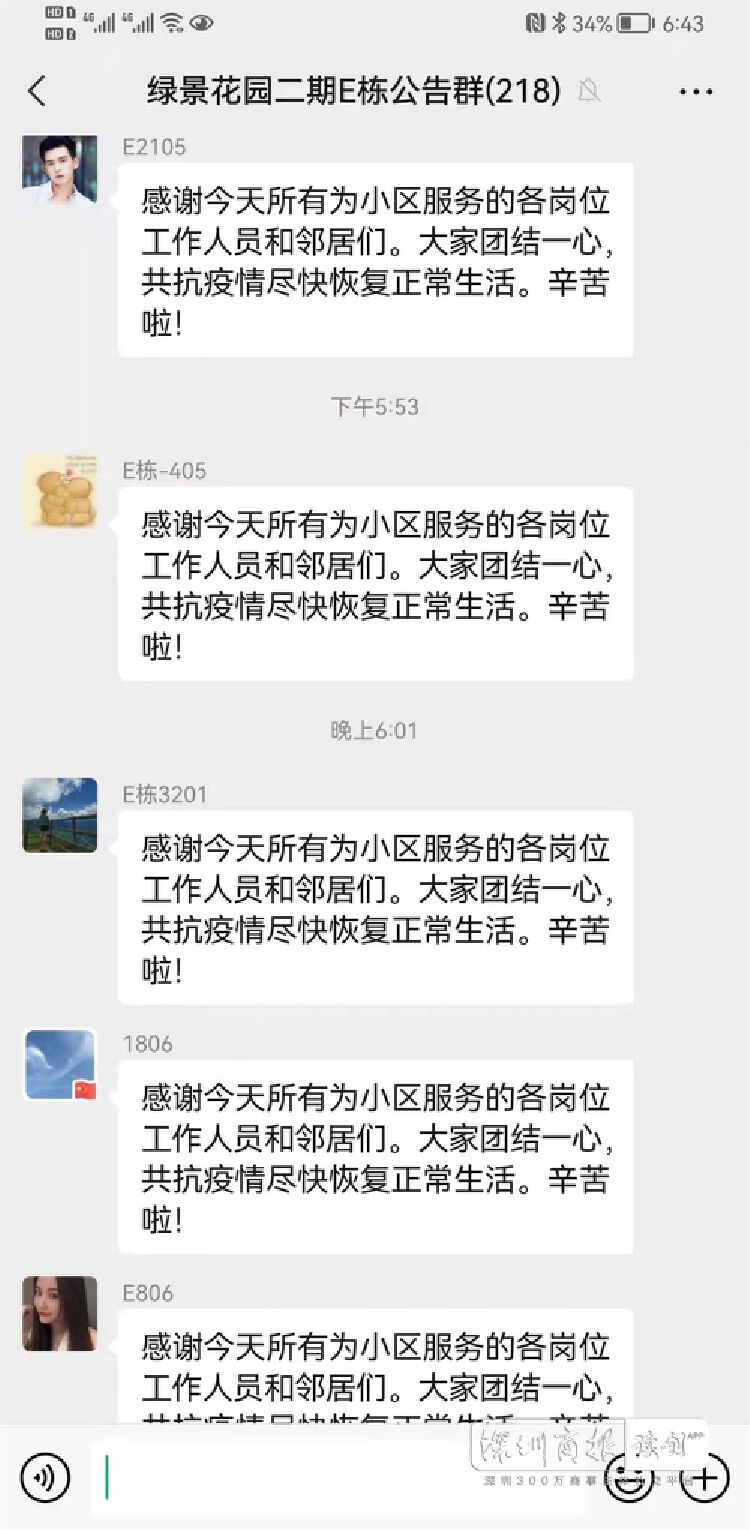This screenshot has width=750, height=1530.
Task: View E806's profile avatar
Action: click(60, 1314)
